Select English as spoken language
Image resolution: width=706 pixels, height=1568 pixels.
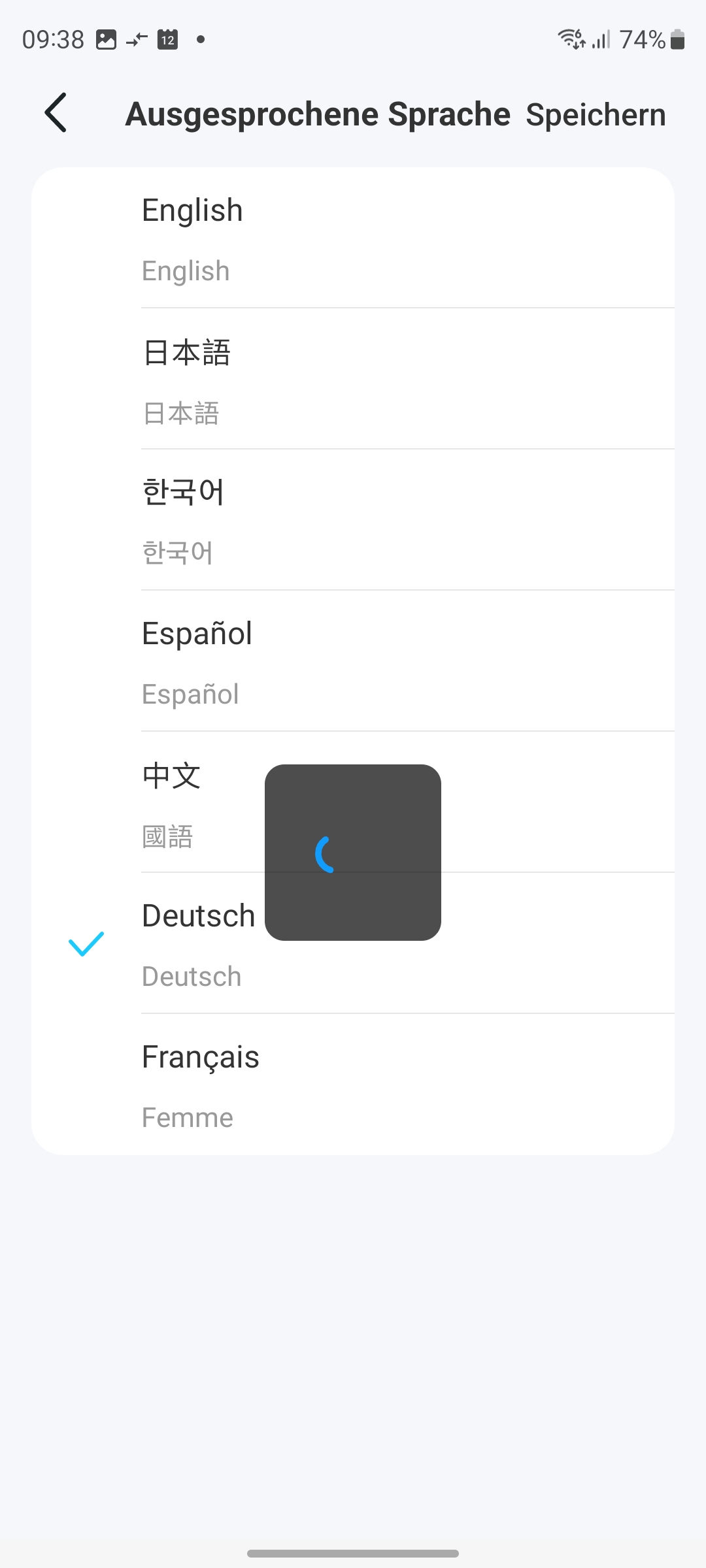coord(353,238)
